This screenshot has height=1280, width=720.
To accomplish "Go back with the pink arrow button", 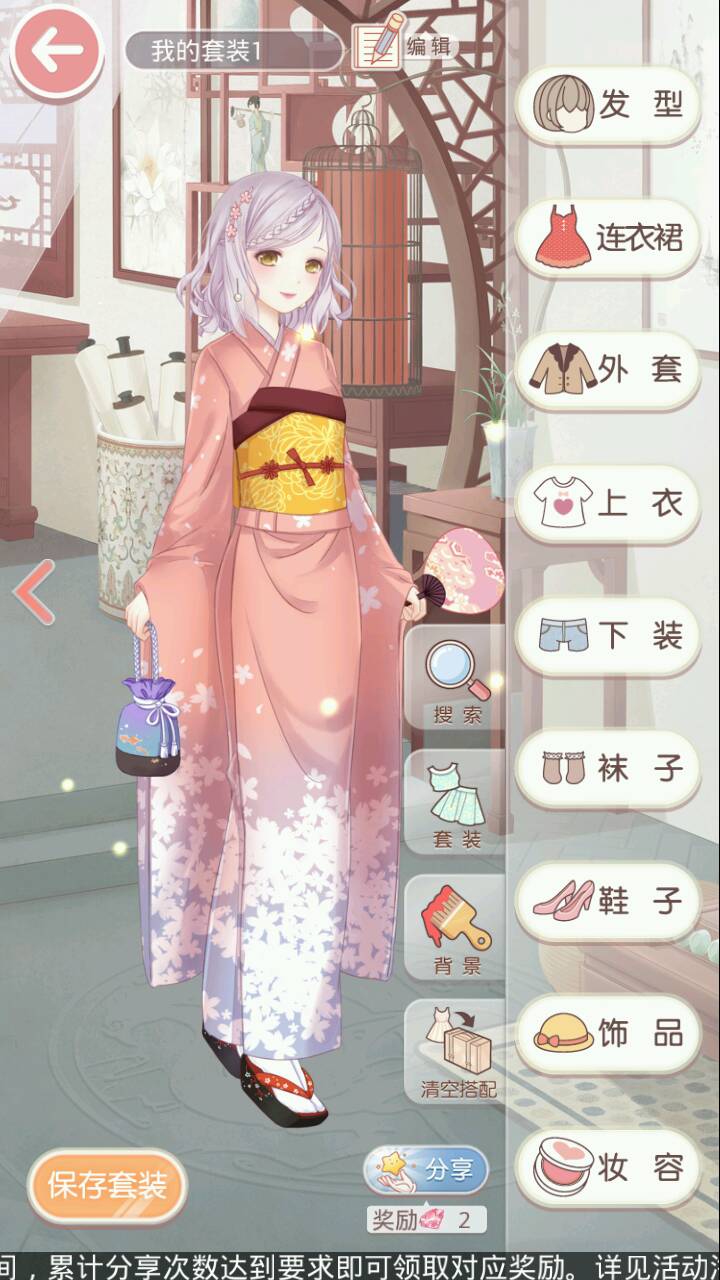I will (56, 52).
